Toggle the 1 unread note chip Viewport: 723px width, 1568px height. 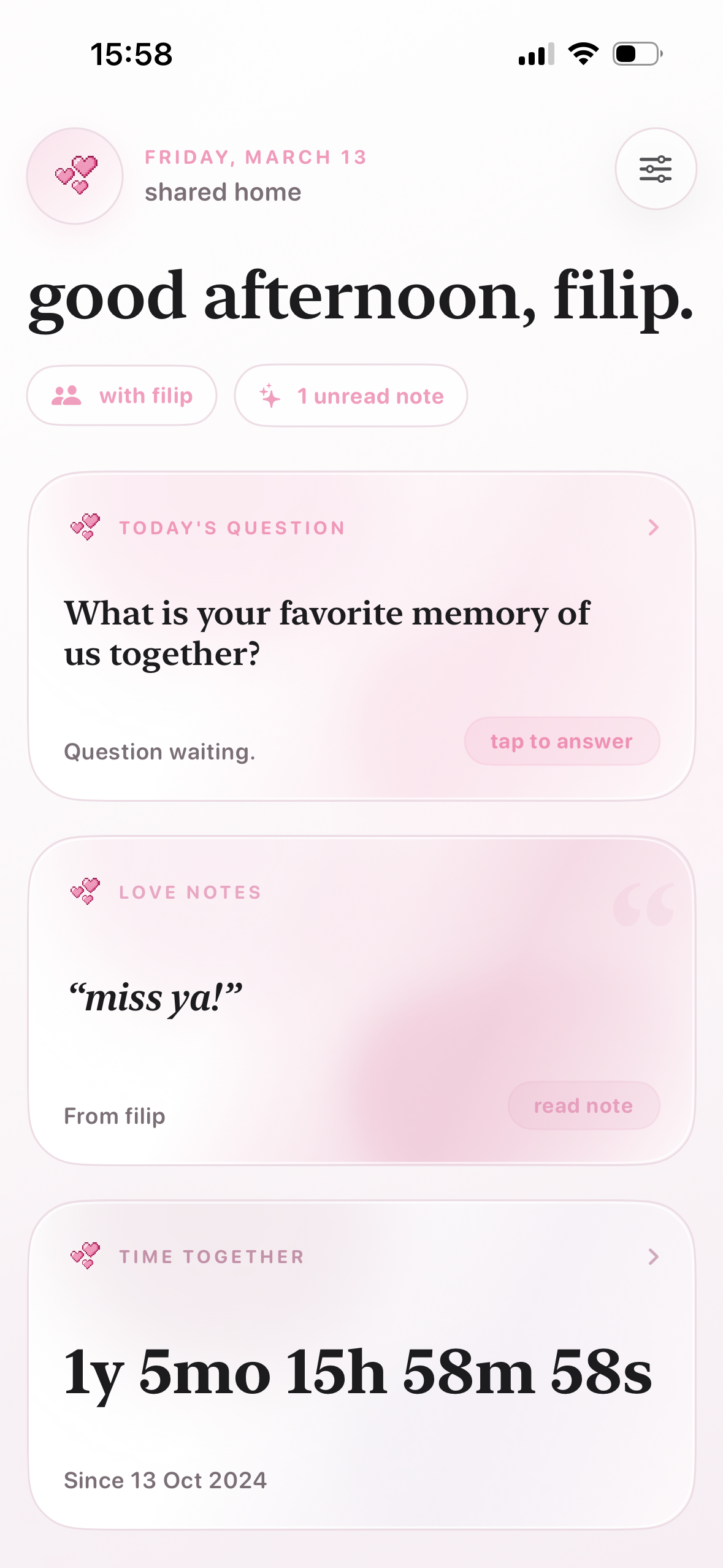pyautogui.click(x=351, y=396)
